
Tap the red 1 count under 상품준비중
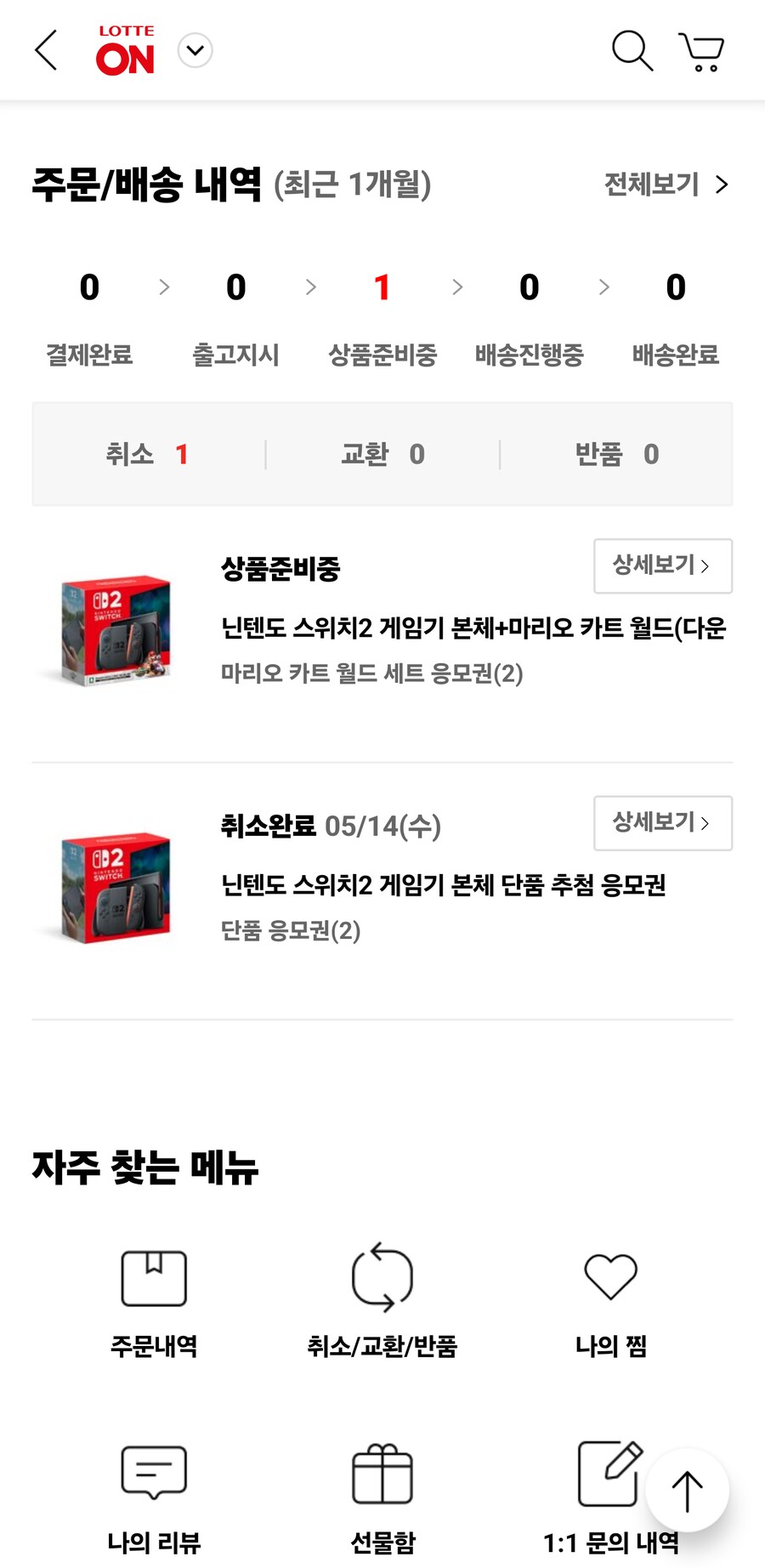(382, 287)
